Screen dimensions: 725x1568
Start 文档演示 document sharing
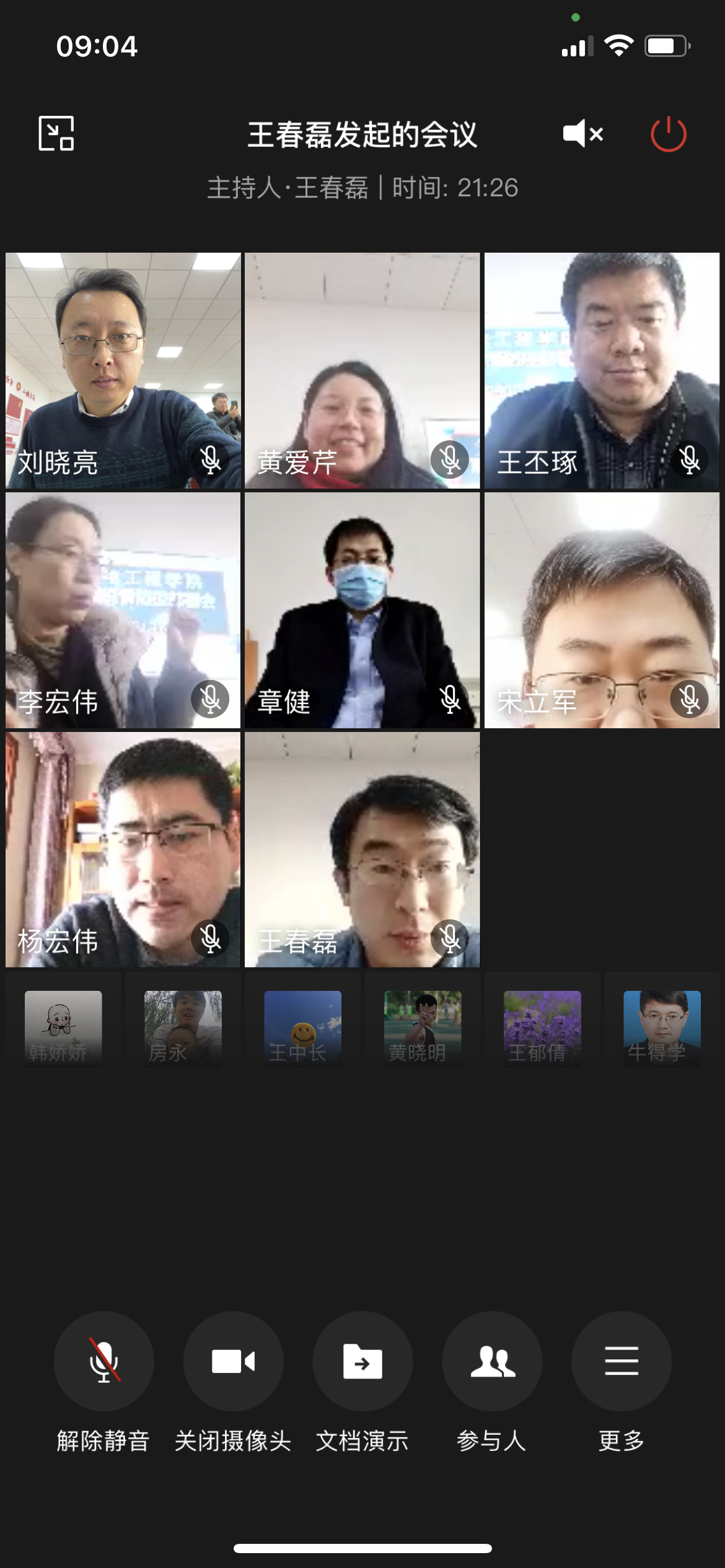362,1361
